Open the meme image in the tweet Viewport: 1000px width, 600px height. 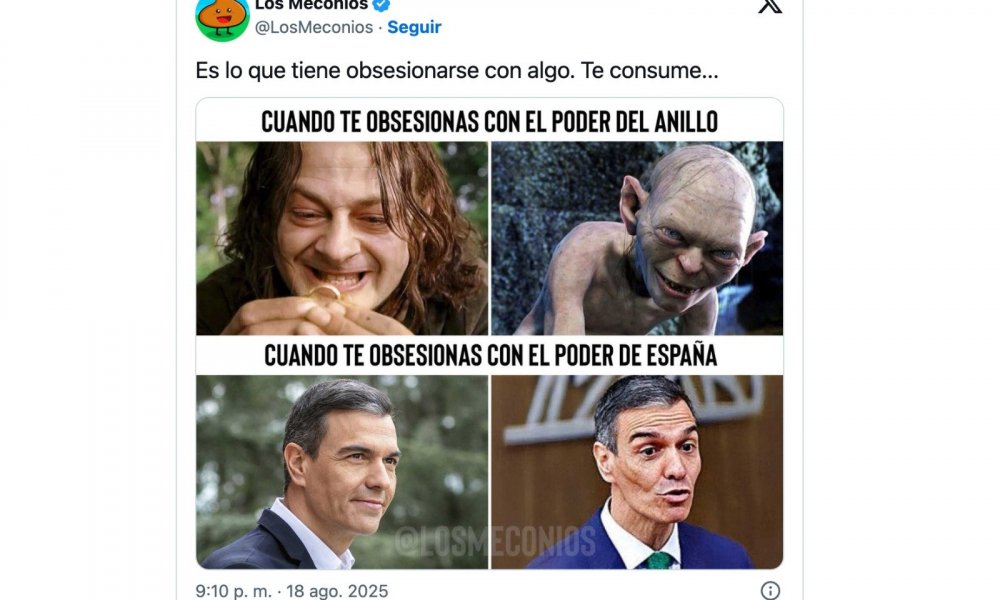pos(489,333)
